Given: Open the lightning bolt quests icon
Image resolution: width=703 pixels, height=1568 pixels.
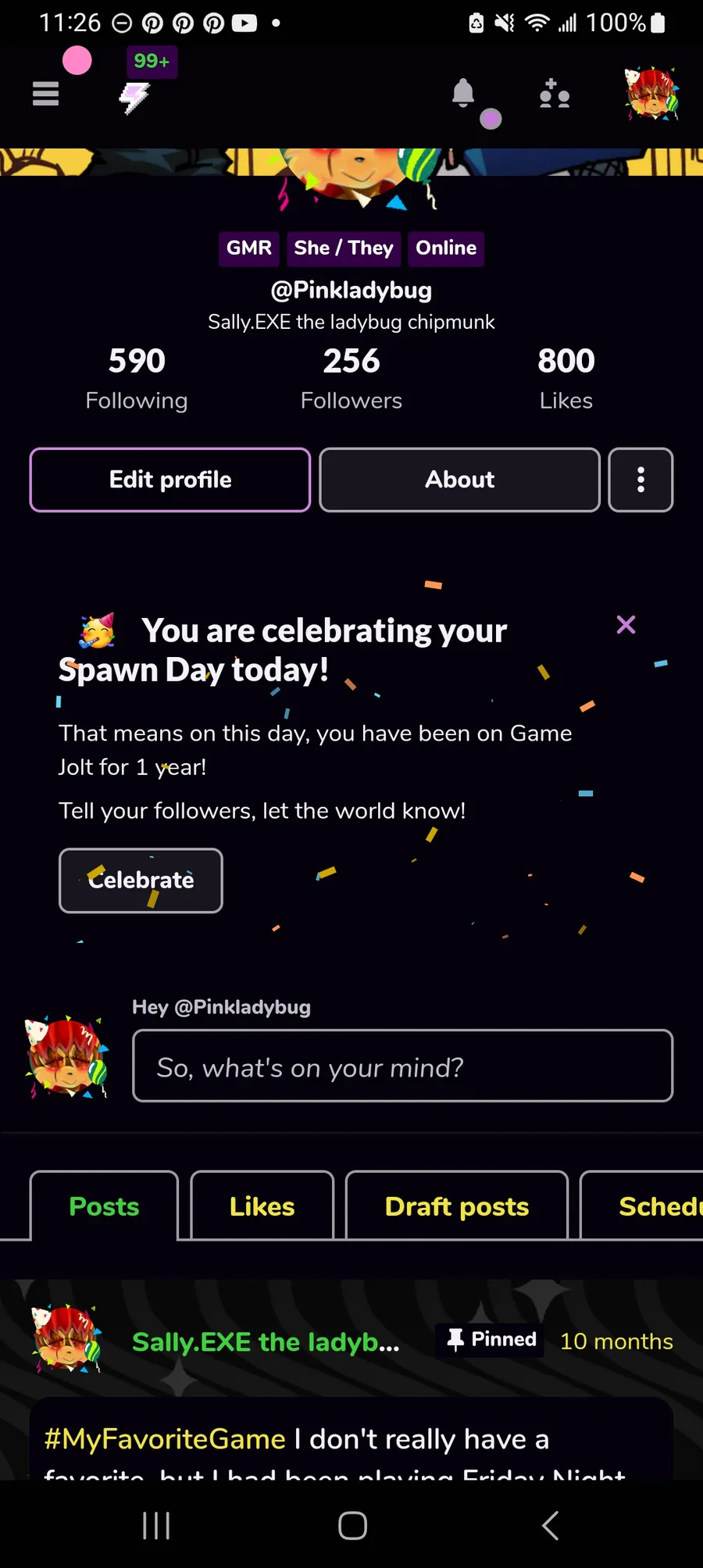Looking at the screenshot, I should point(134,98).
